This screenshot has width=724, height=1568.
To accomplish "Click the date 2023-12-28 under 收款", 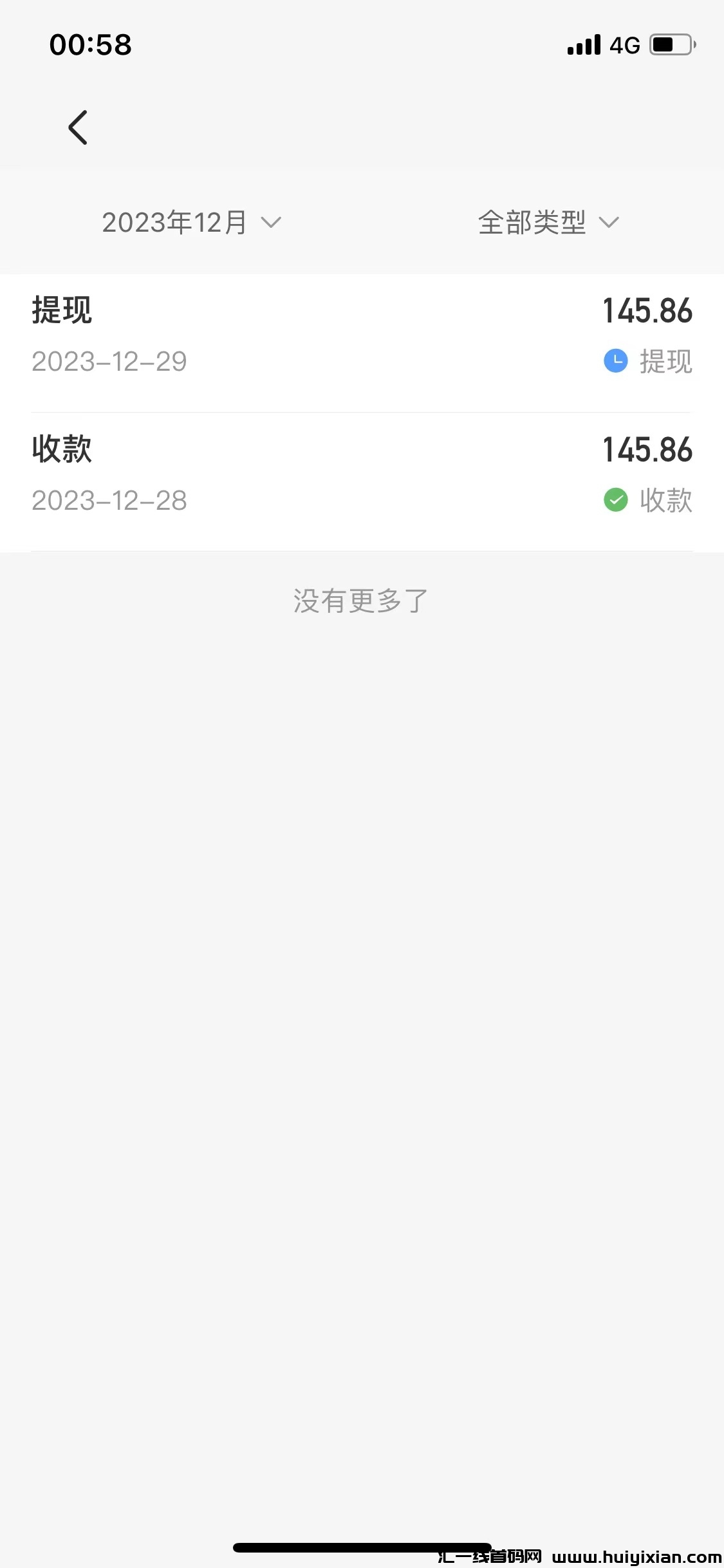I will click(108, 501).
